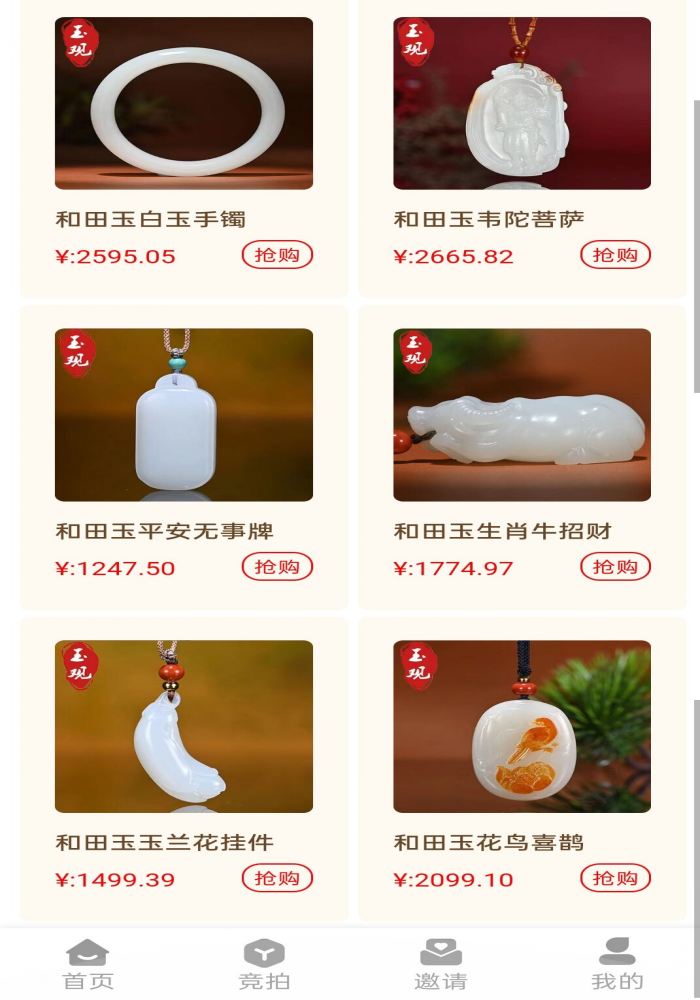The width and height of the screenshot is (700, 1000).
Task: Open the 和田玉玉兰花挂件 item photo
Action: click(184, 727)
